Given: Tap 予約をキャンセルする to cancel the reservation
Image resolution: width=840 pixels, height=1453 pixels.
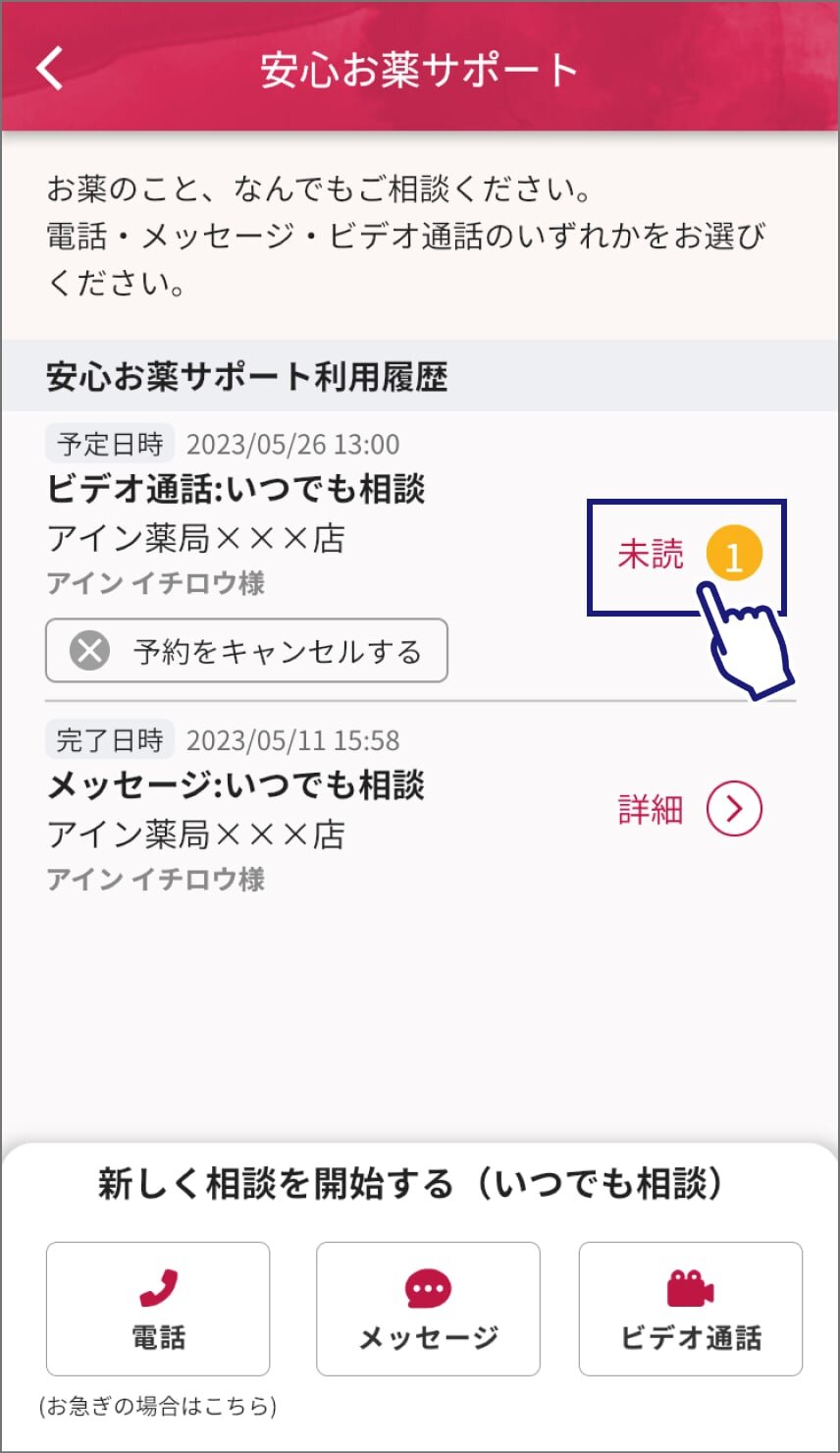Looking at the screenshot, I should (246, 651).
